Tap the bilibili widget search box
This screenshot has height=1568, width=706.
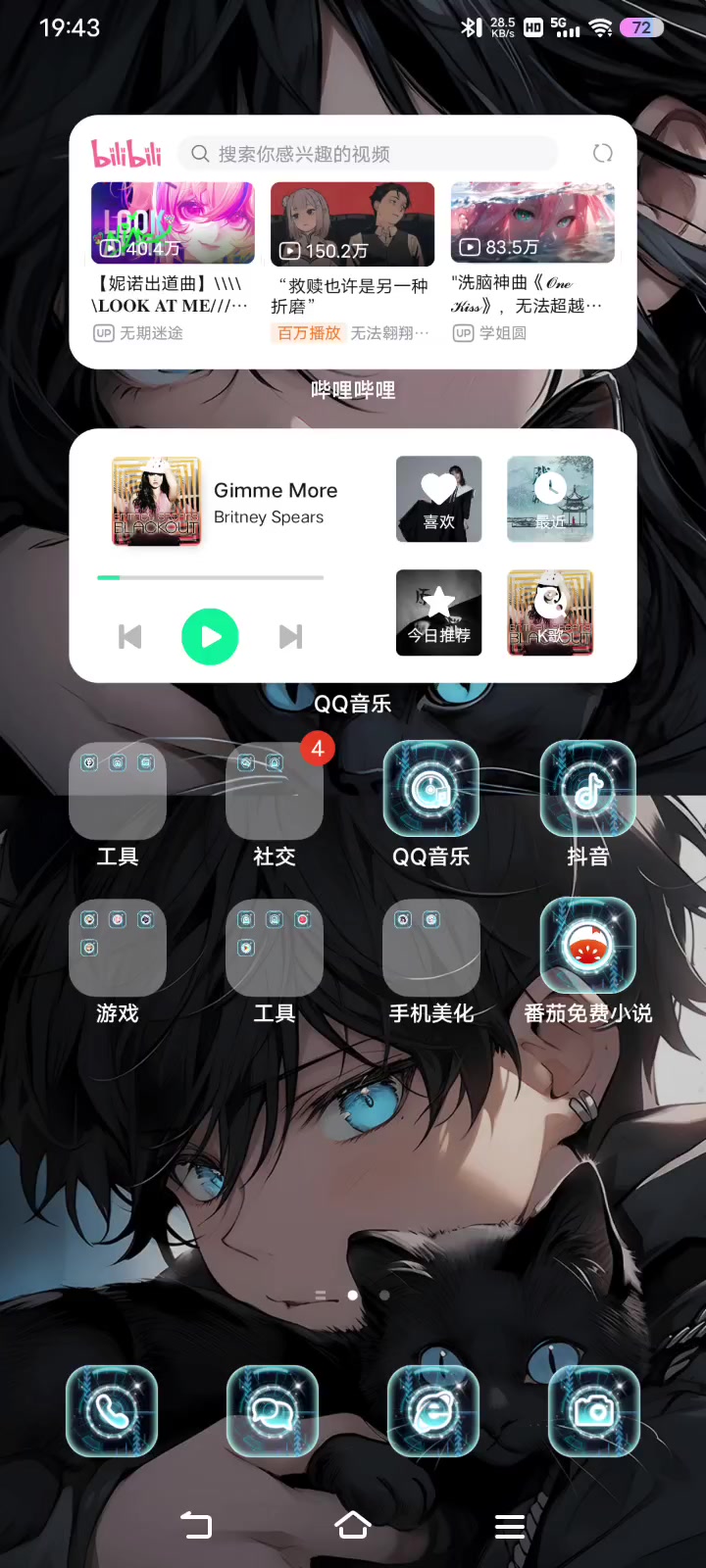pyautogui.click(x=368, y=154)
